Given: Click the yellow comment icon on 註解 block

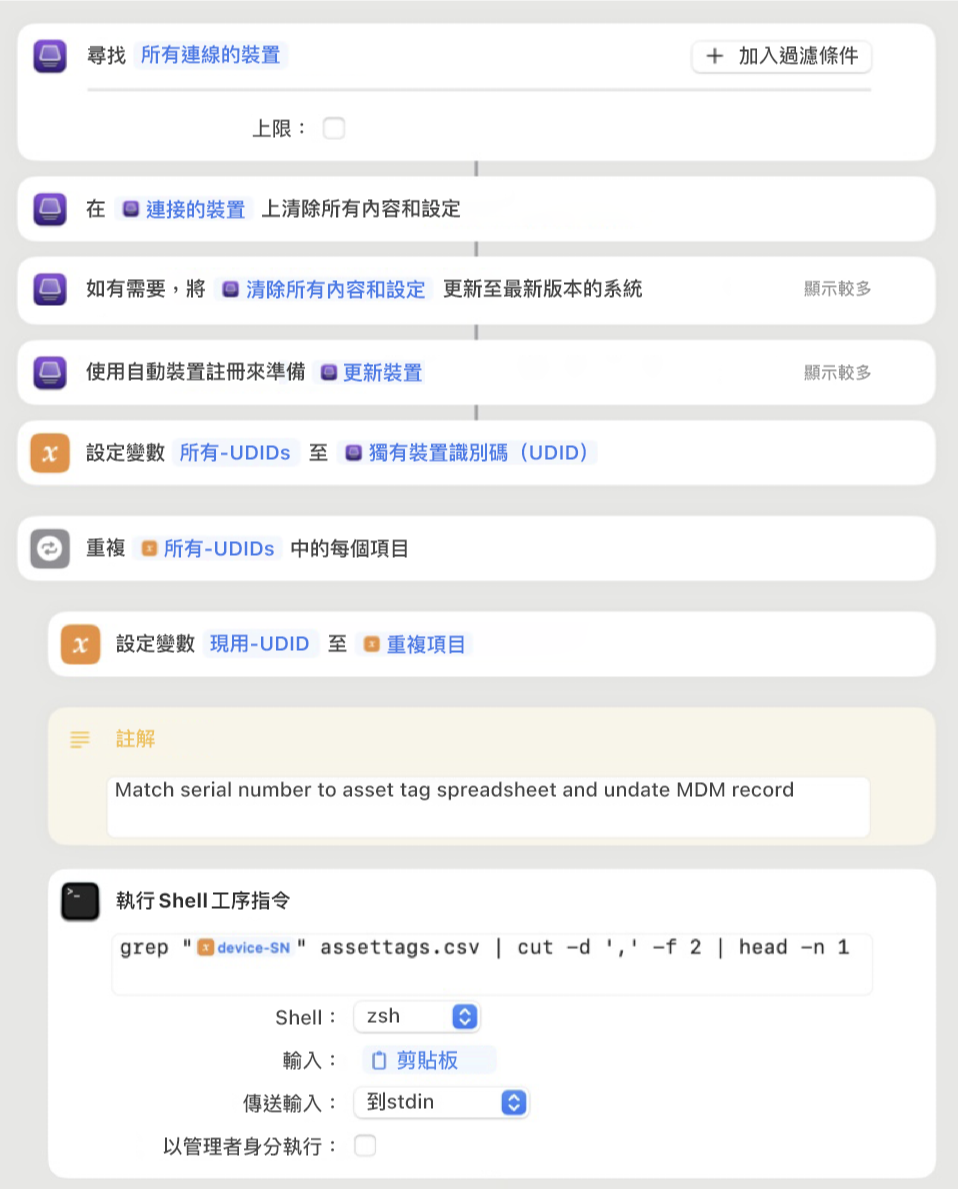Looking at the screenshot, I should click(80, 741).
